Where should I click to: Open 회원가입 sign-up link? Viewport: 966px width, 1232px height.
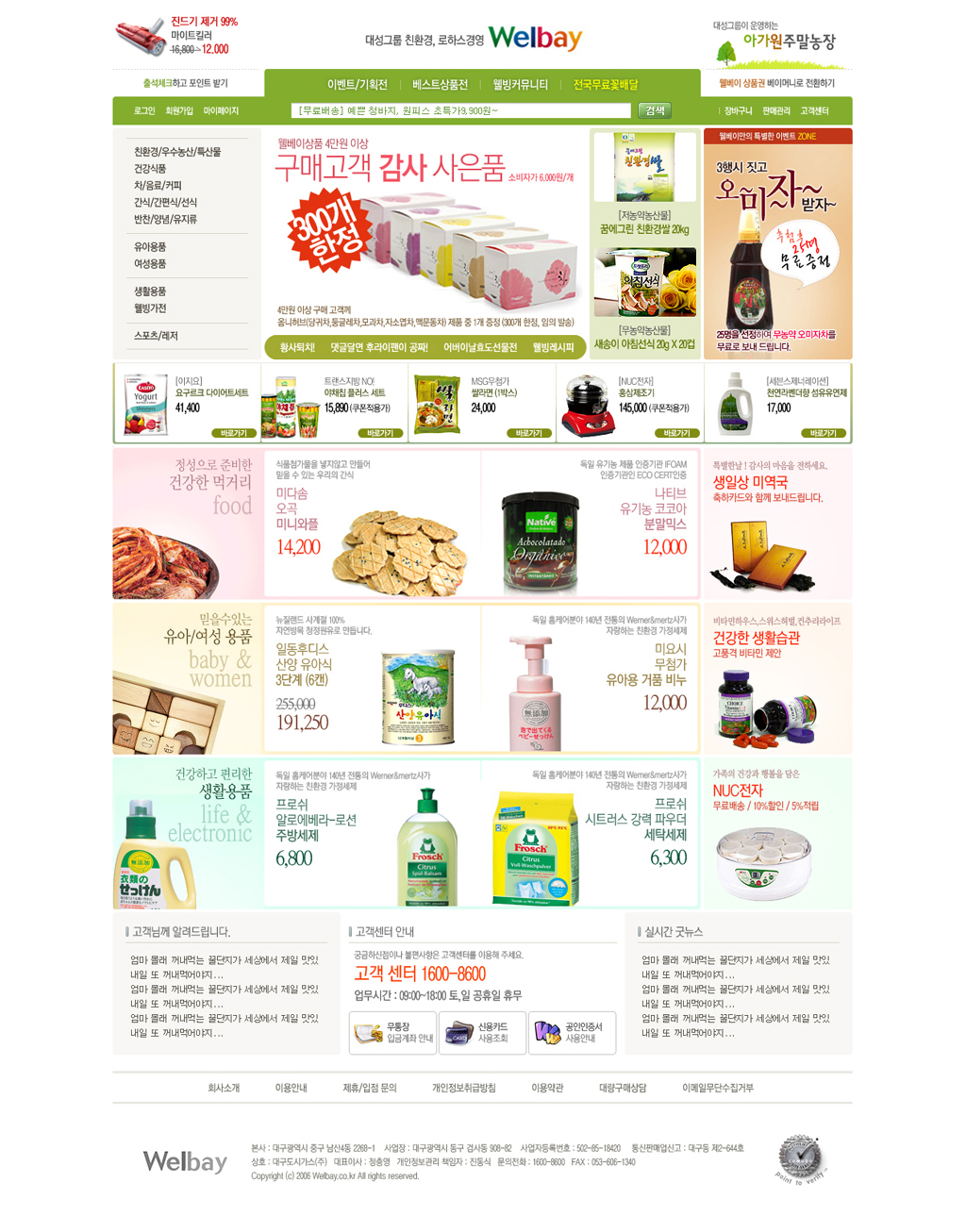tap(179, 110)
